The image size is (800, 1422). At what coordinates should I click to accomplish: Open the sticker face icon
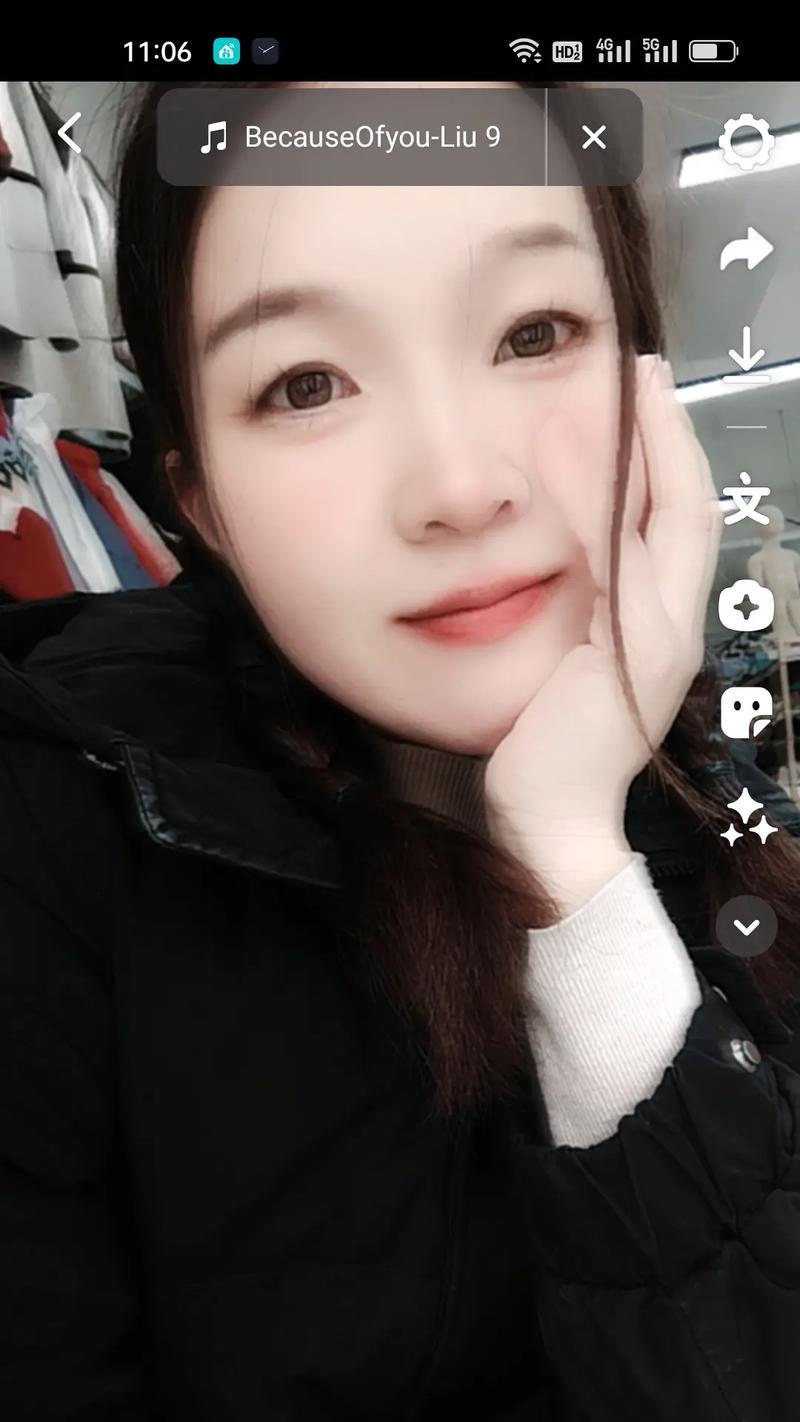click(x=746, y=712)
